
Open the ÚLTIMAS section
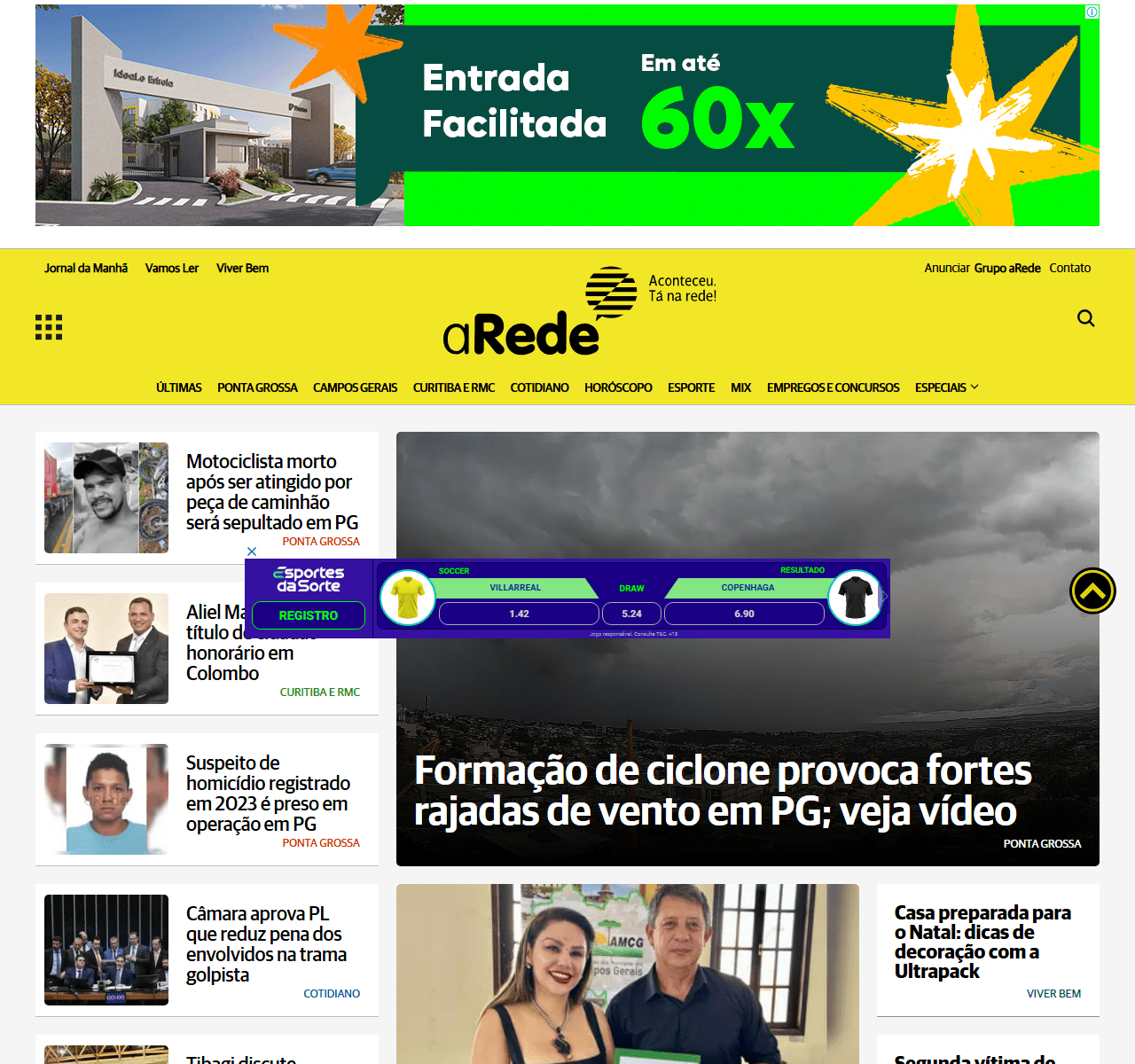tap(178, 387)
